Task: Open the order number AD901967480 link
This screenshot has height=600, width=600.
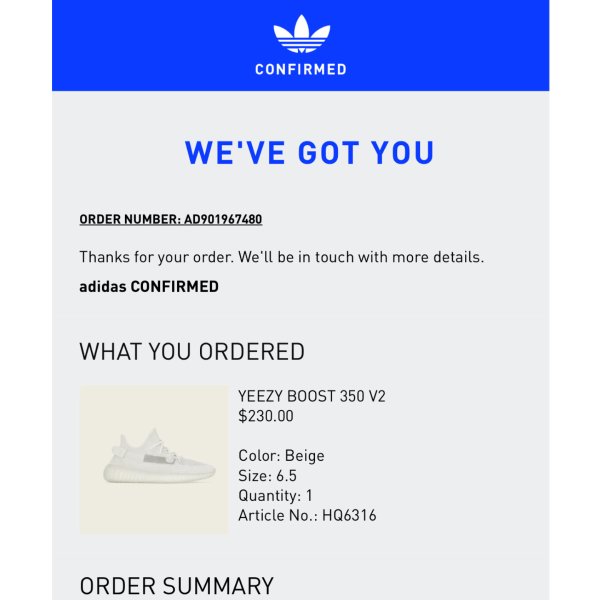Action: coord(170,219)
